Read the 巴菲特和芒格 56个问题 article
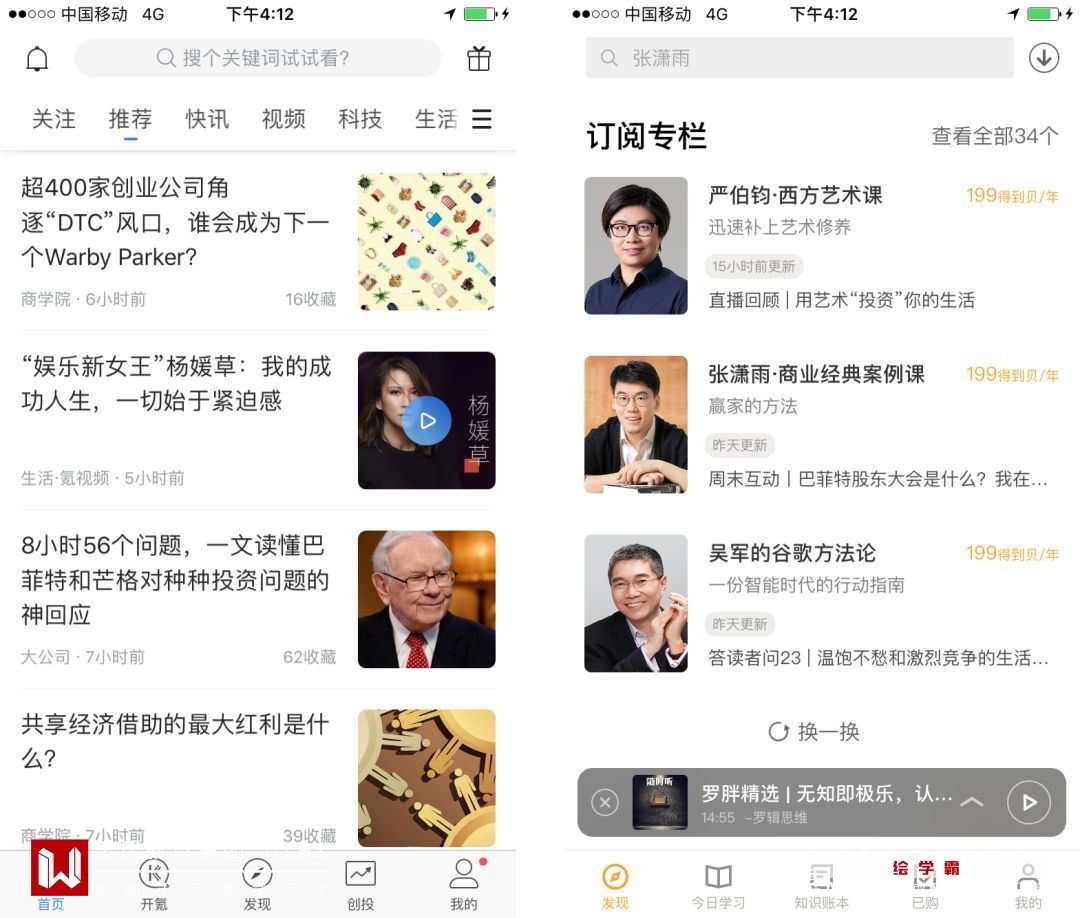The image size is (1080, 918). tap(176, 580)
